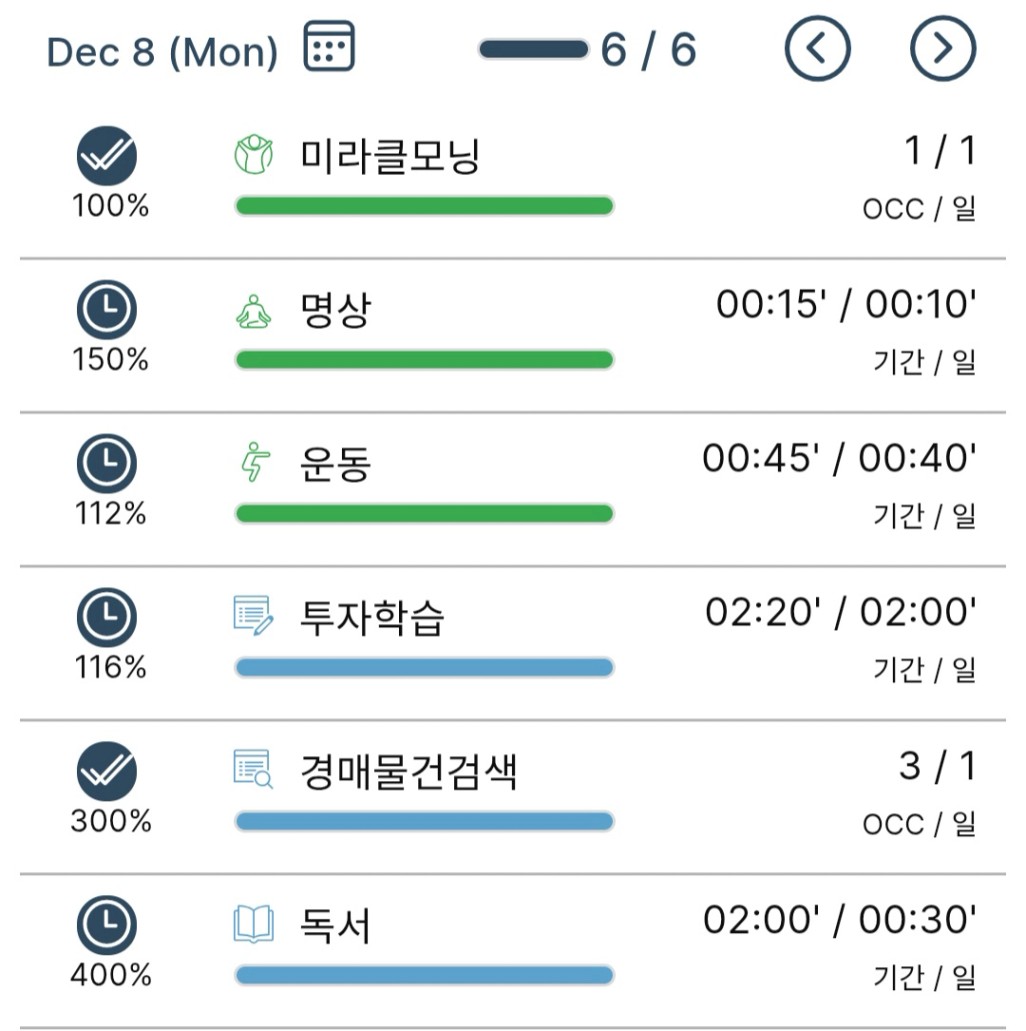Open the 운동 habit row
1026x1031 pixels.
pos(336,465)
